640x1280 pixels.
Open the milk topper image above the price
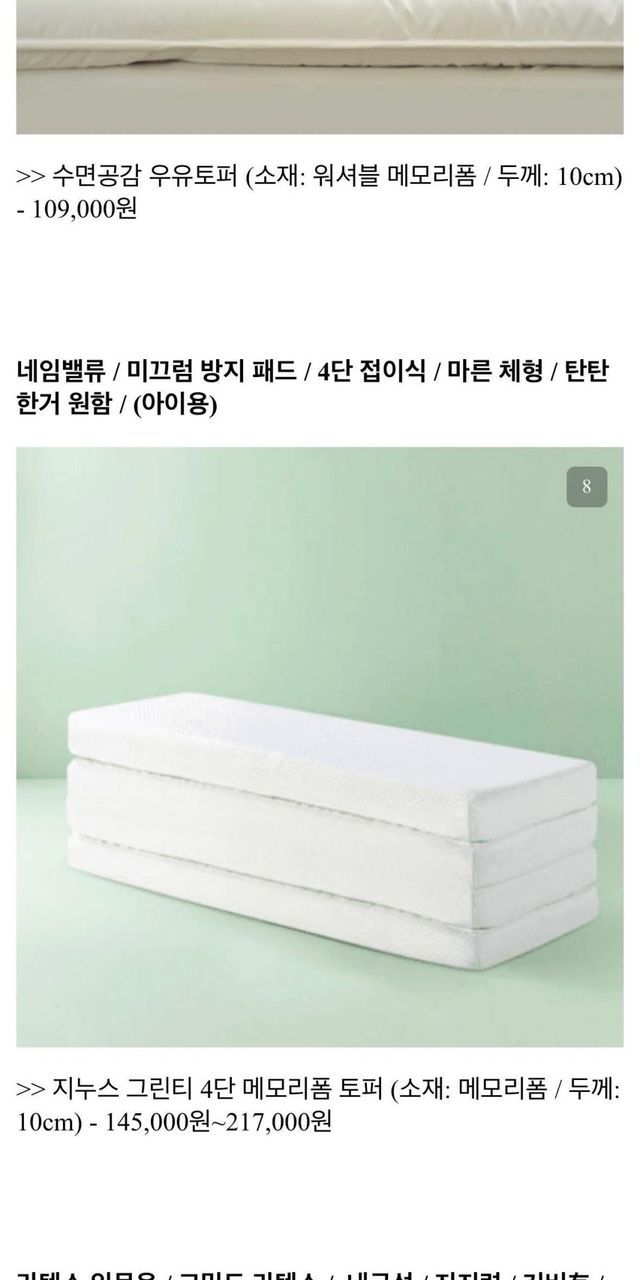(320, 66)
